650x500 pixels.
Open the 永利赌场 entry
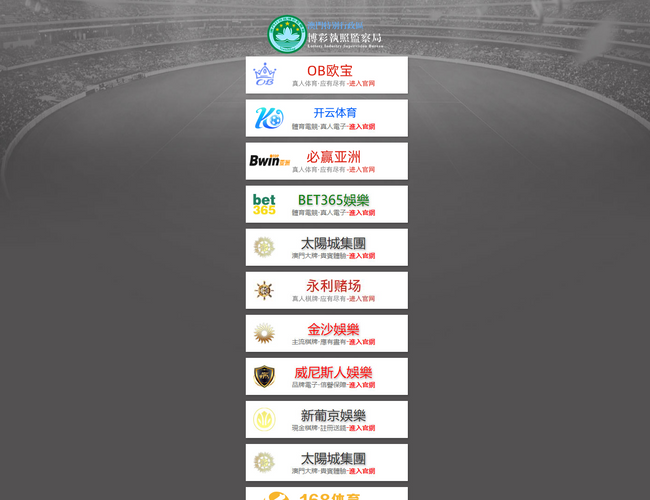(327, 290)
